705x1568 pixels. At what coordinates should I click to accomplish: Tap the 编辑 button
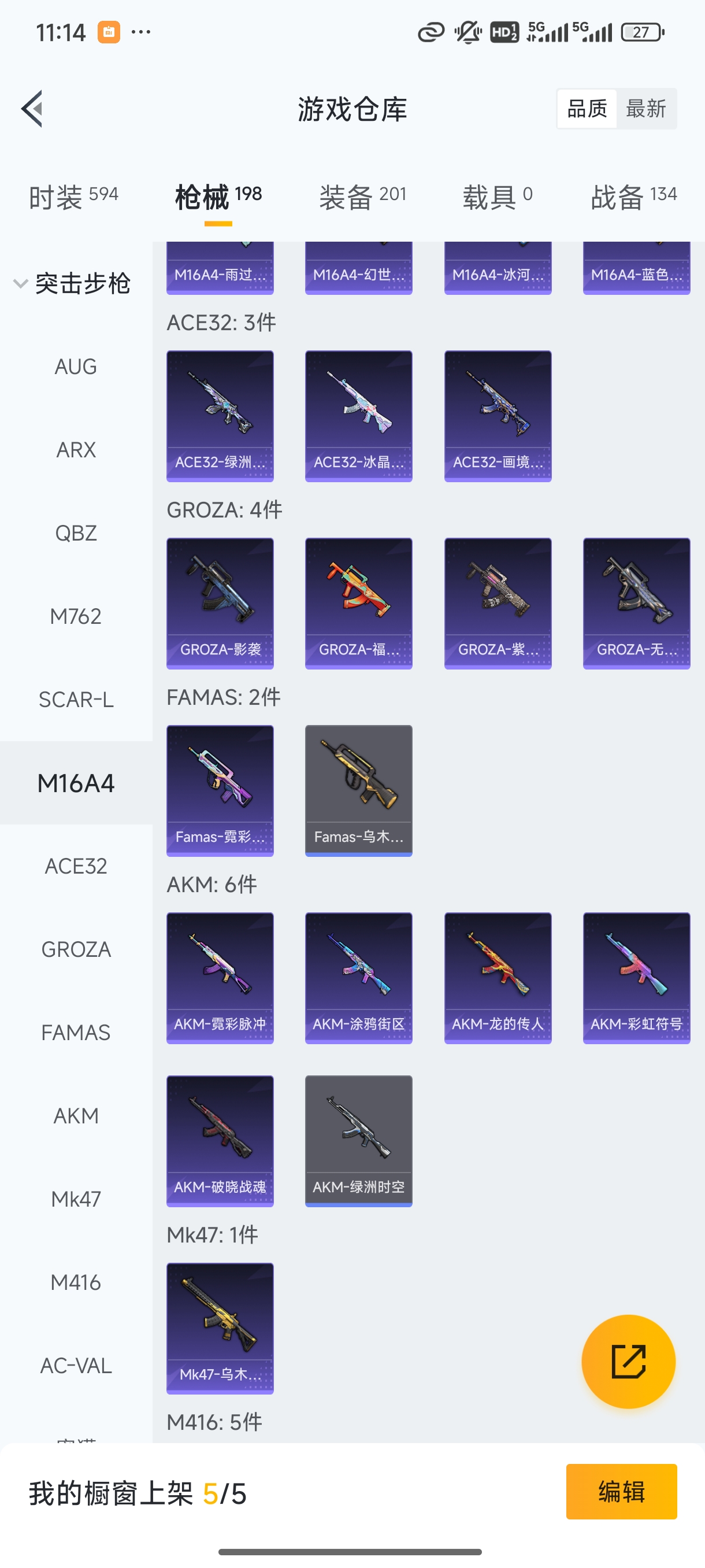[621, 1492]
